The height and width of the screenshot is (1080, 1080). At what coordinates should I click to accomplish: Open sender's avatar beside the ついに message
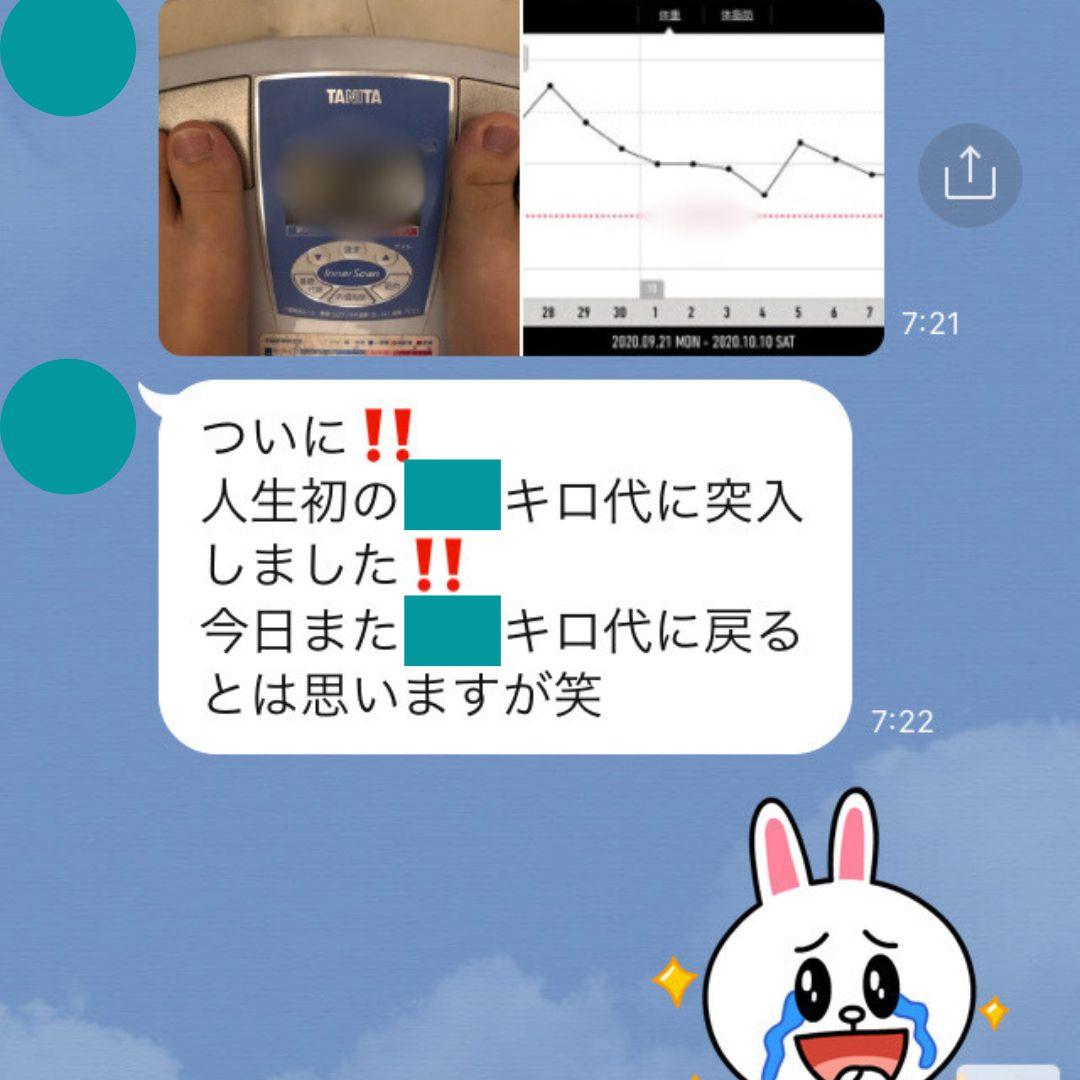point(68,426)
